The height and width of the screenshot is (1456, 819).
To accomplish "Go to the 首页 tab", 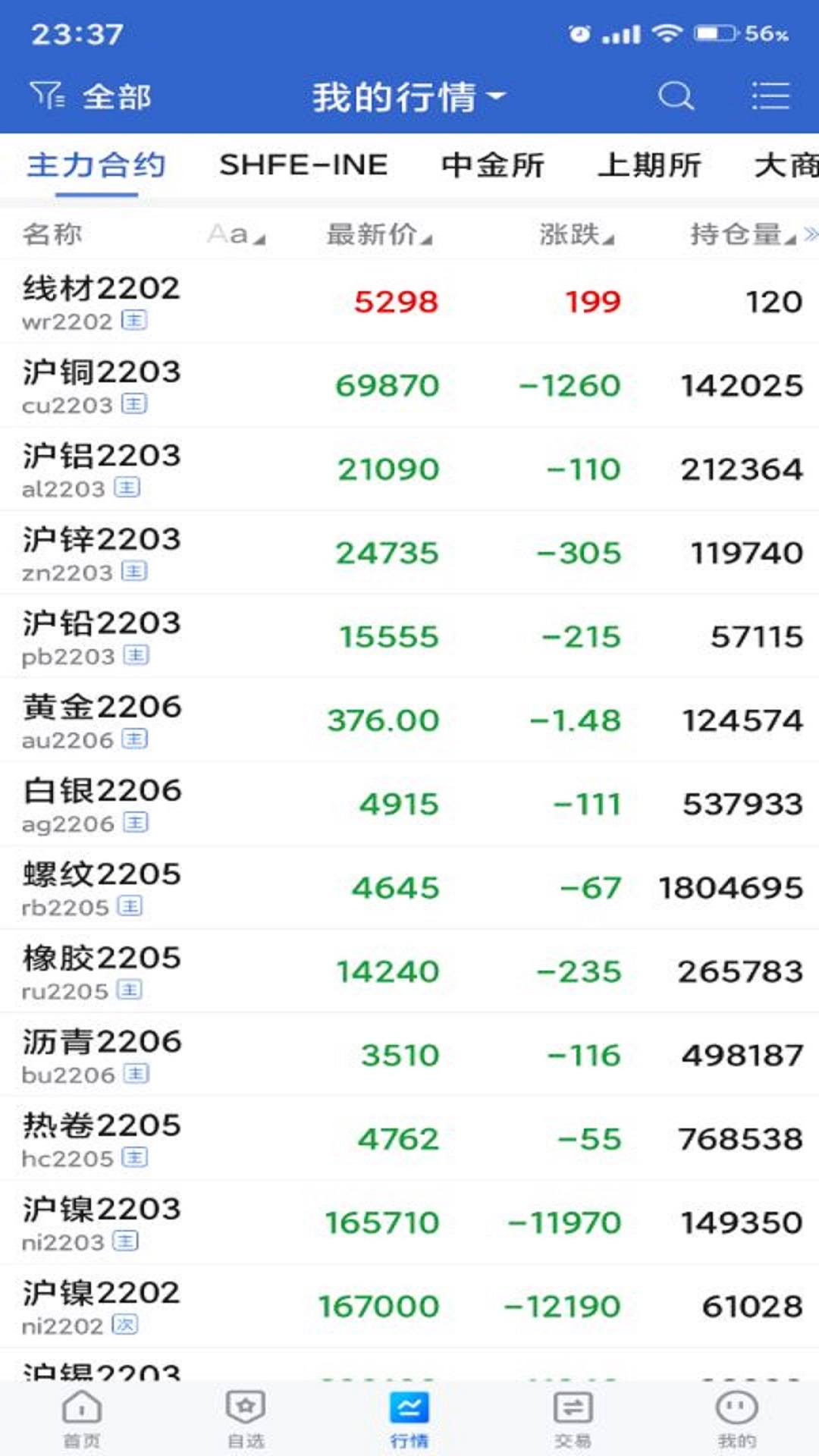I will [x=82, y=1418].
